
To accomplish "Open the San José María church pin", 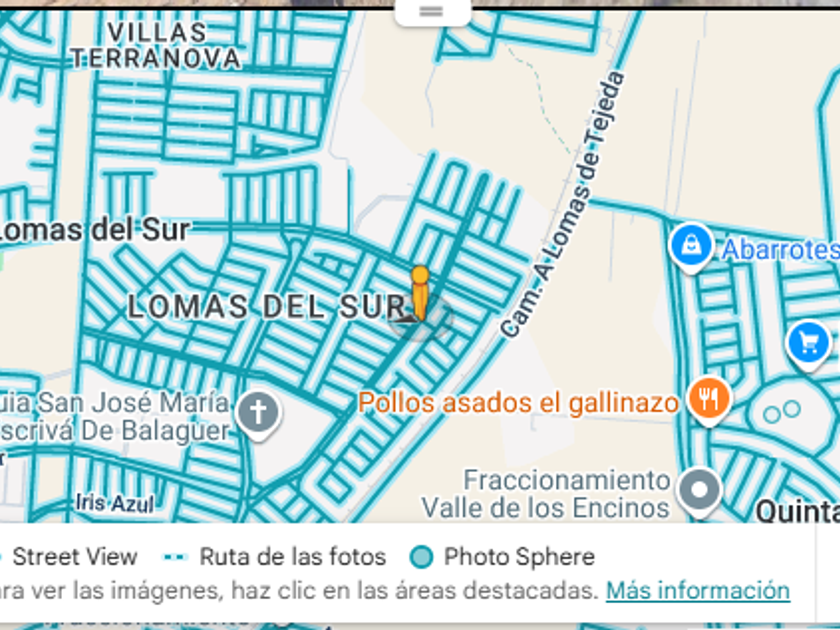I will (x=258, y=415).
